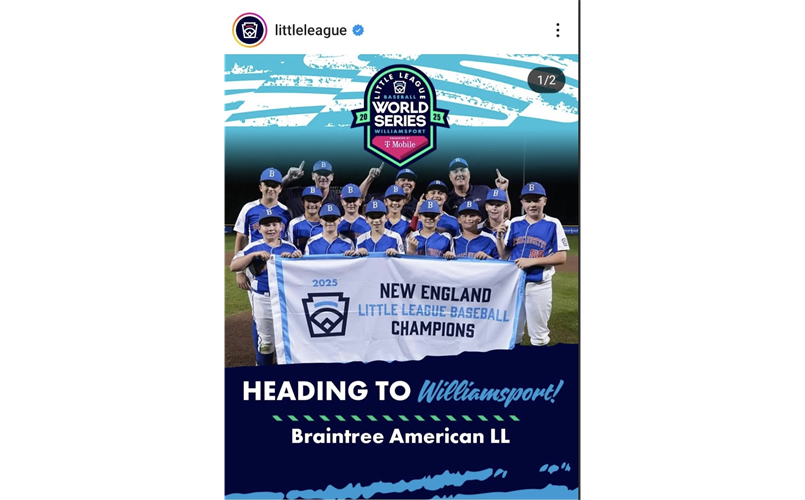Open the littleleague profile picture
805x500 pixels.
pyautogui.click(x=249, y=30)
